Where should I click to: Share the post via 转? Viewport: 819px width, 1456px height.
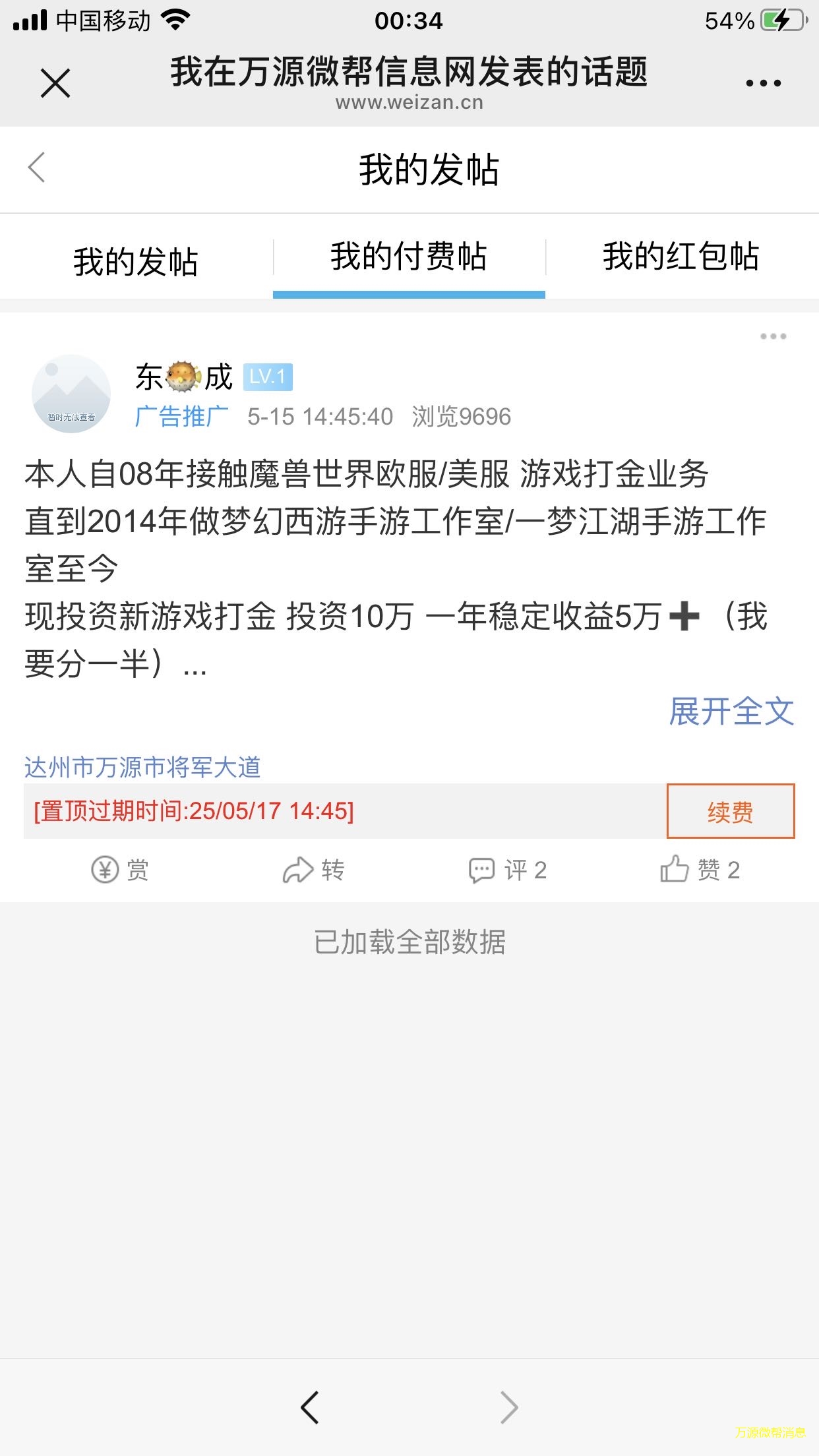(x=314, y=870)
